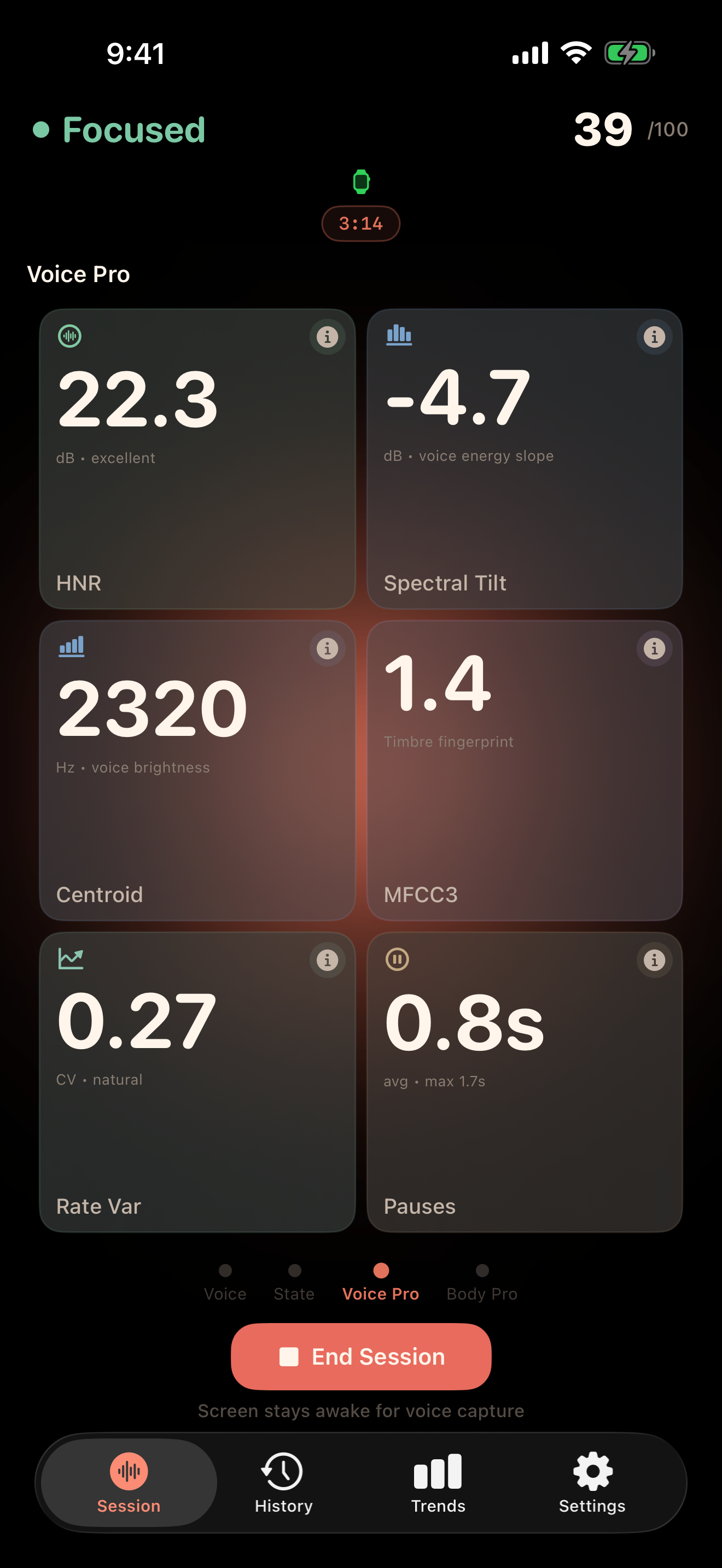Tap the green Apple Watch icon
This screenshot has width=722, height=1568.
360,182
